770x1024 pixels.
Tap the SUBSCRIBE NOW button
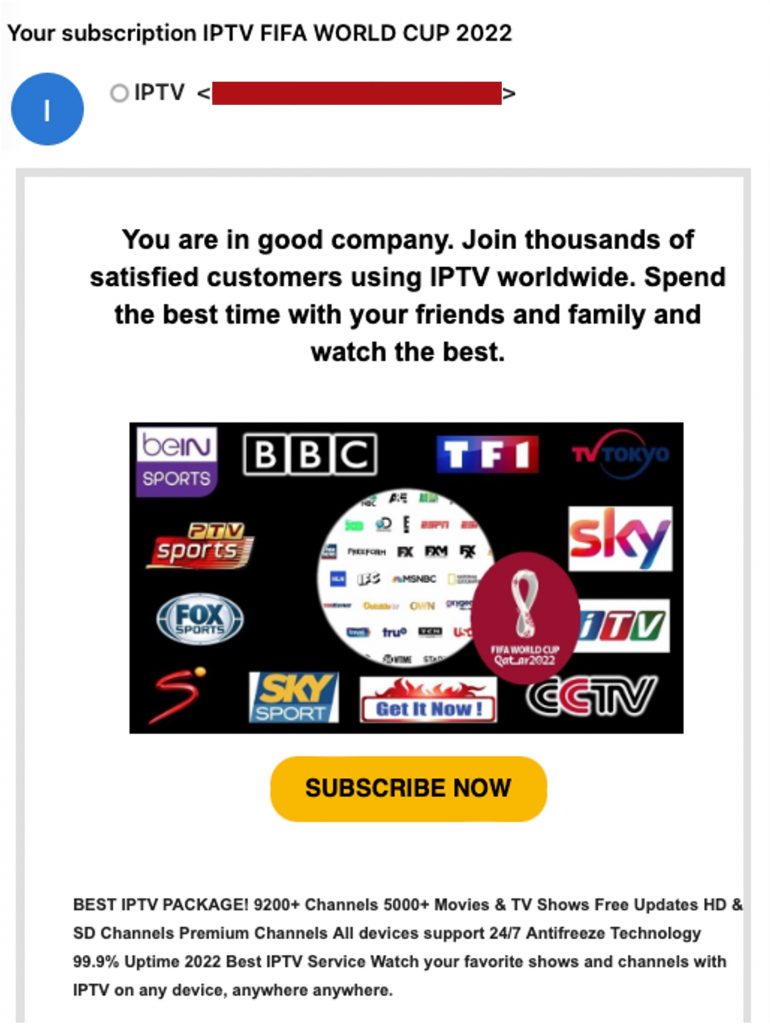(x=408, y=788)
